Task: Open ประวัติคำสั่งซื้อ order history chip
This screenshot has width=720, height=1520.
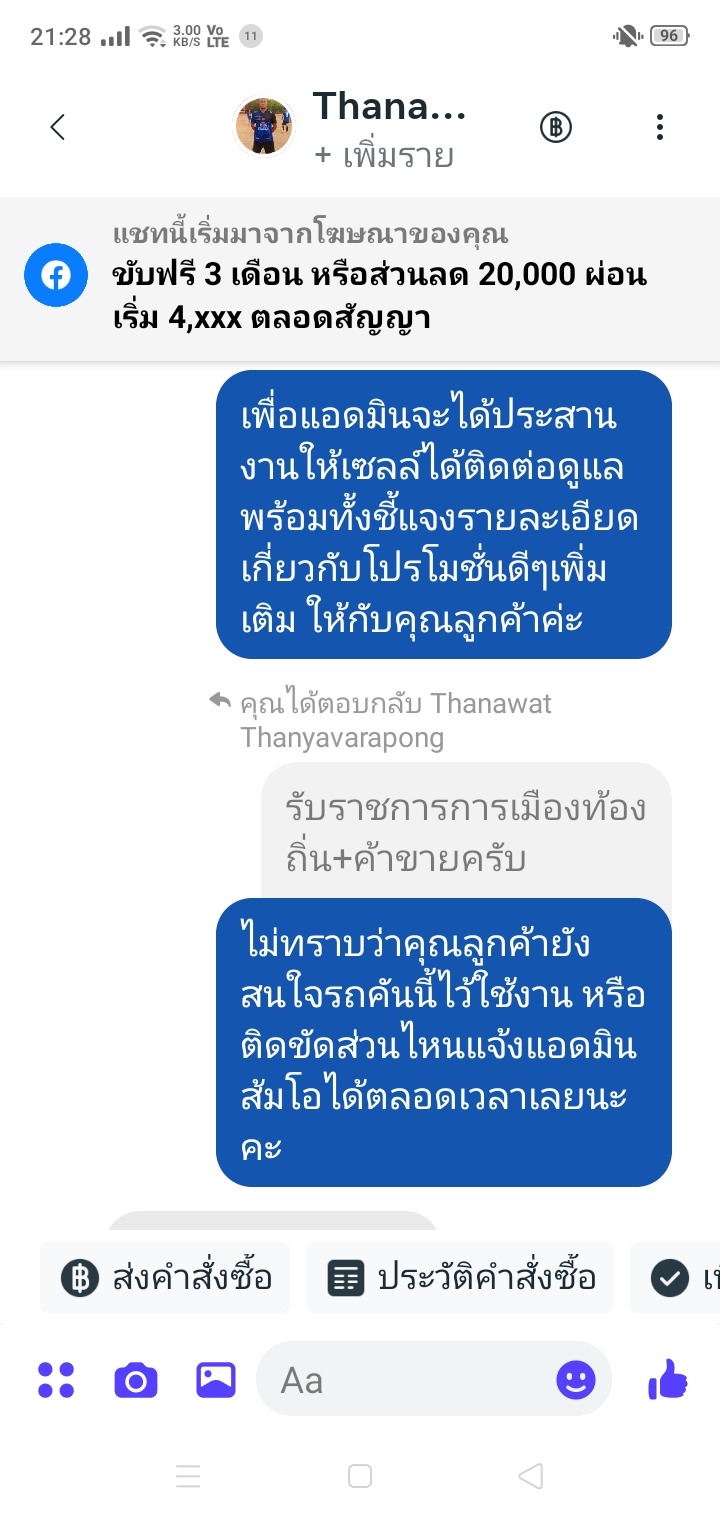Action: click(x=461, y=1278)
